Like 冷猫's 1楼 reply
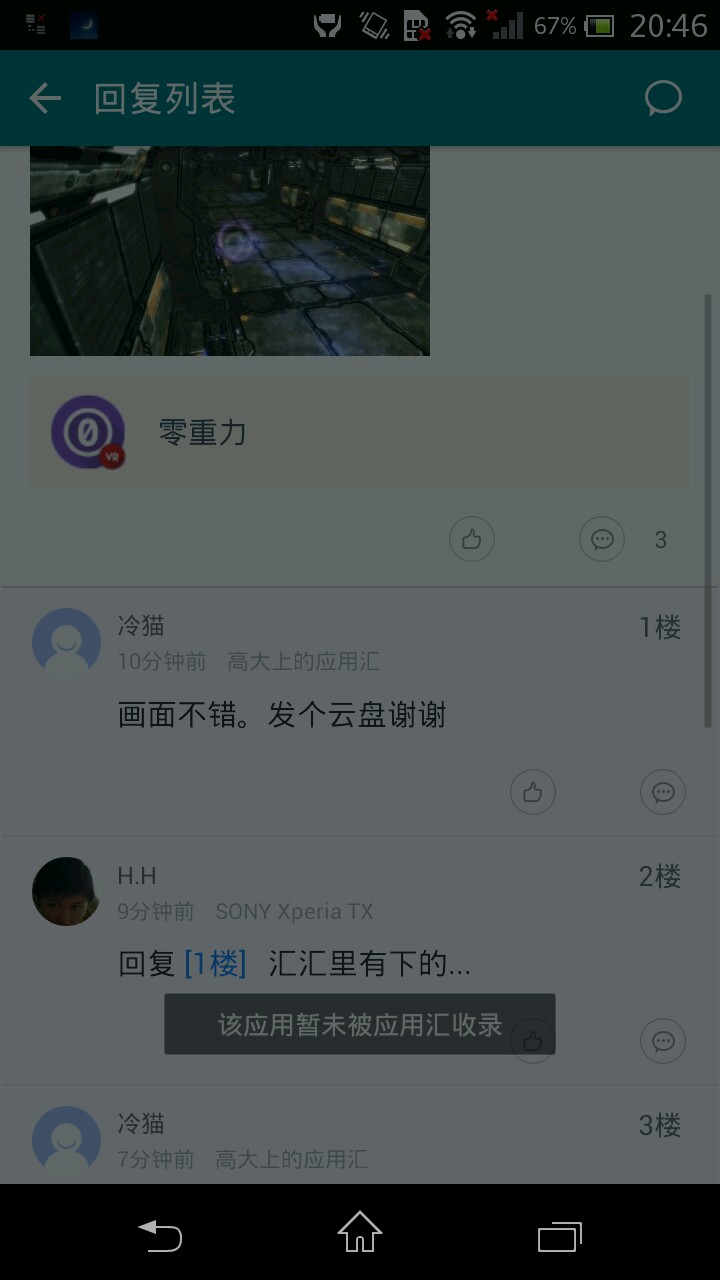This screenshot has height=1280, width=720. (533, 793)
